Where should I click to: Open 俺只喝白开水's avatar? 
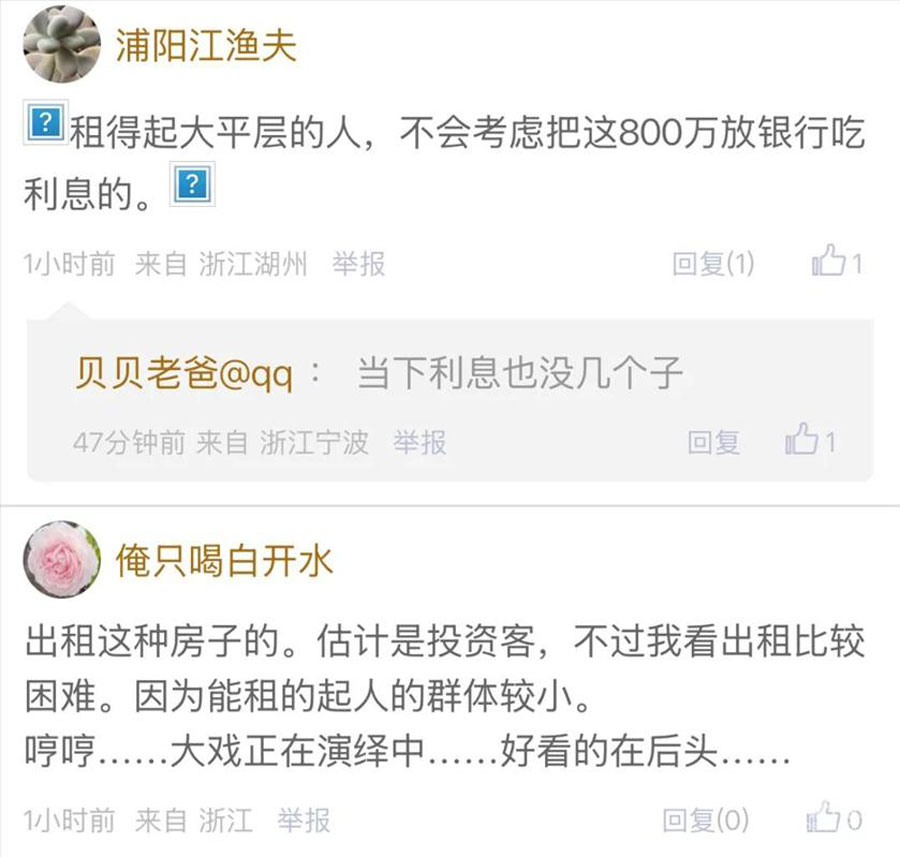[x=61, y=559]
